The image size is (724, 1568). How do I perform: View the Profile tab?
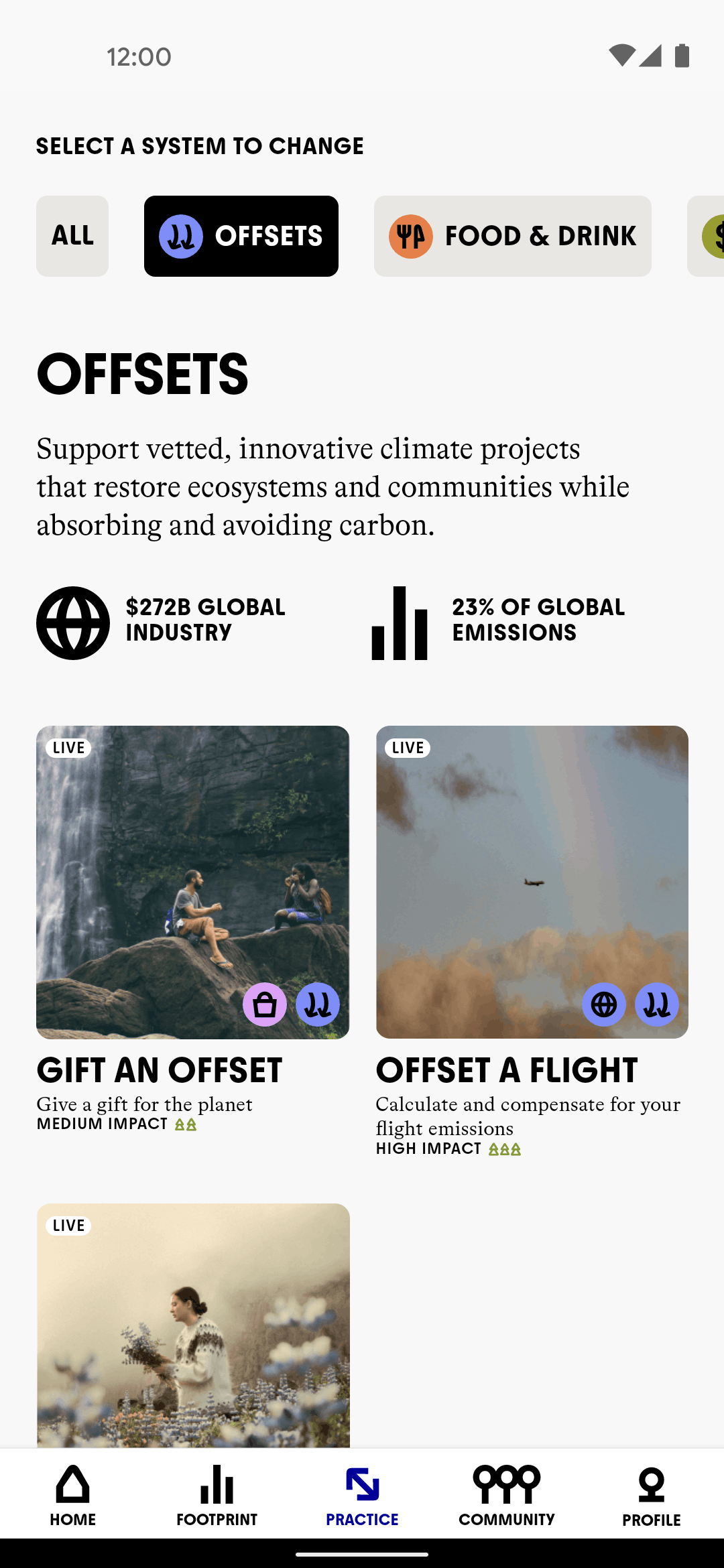pyautogui.click(x=651, y=1494)
